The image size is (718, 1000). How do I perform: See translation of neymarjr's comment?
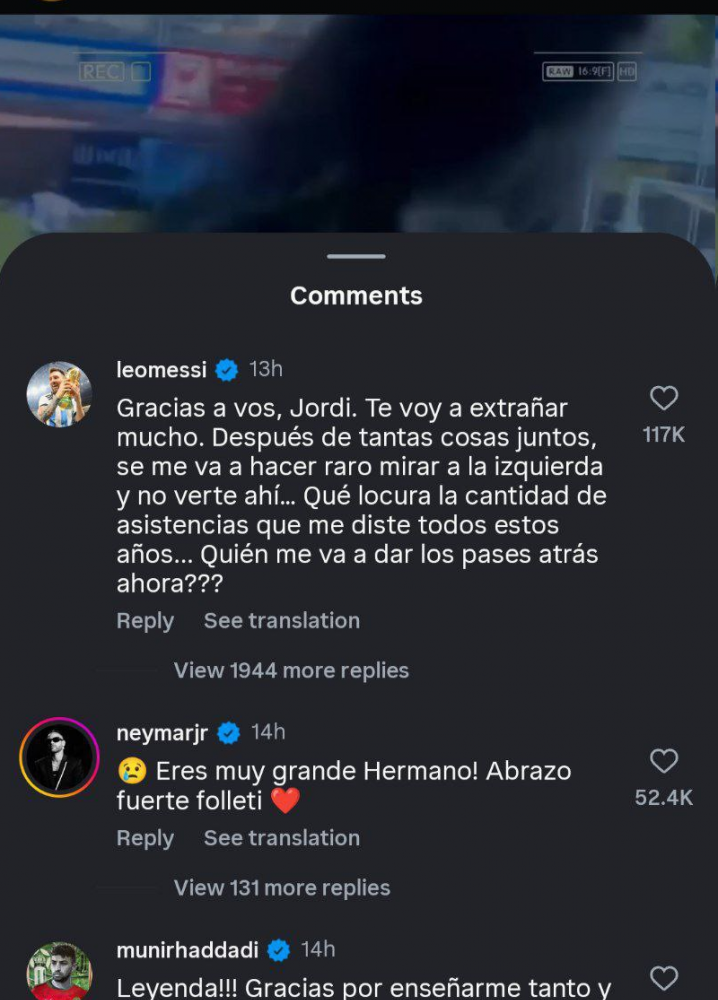281,838
